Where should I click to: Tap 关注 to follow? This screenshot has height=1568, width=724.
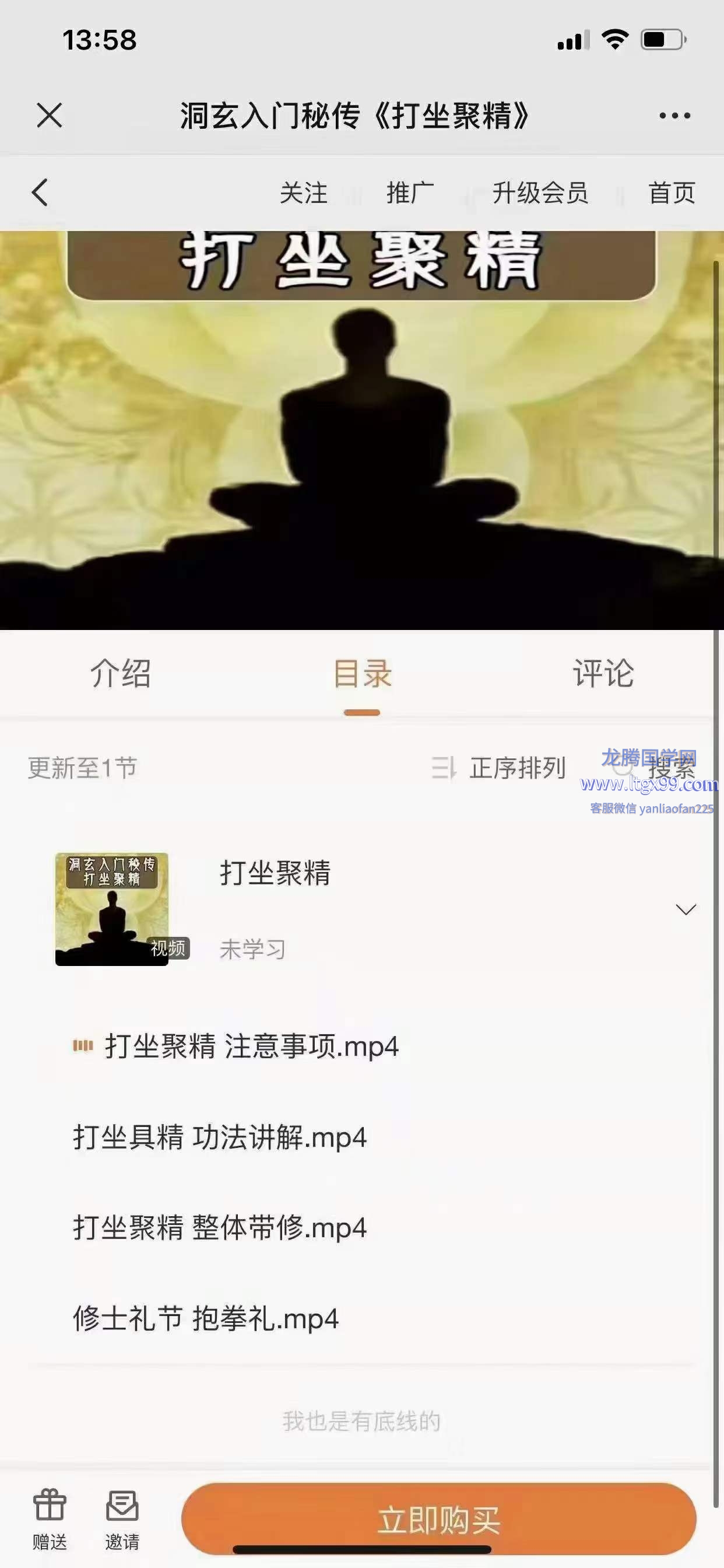pyautogui.click(x=303, y=193)
